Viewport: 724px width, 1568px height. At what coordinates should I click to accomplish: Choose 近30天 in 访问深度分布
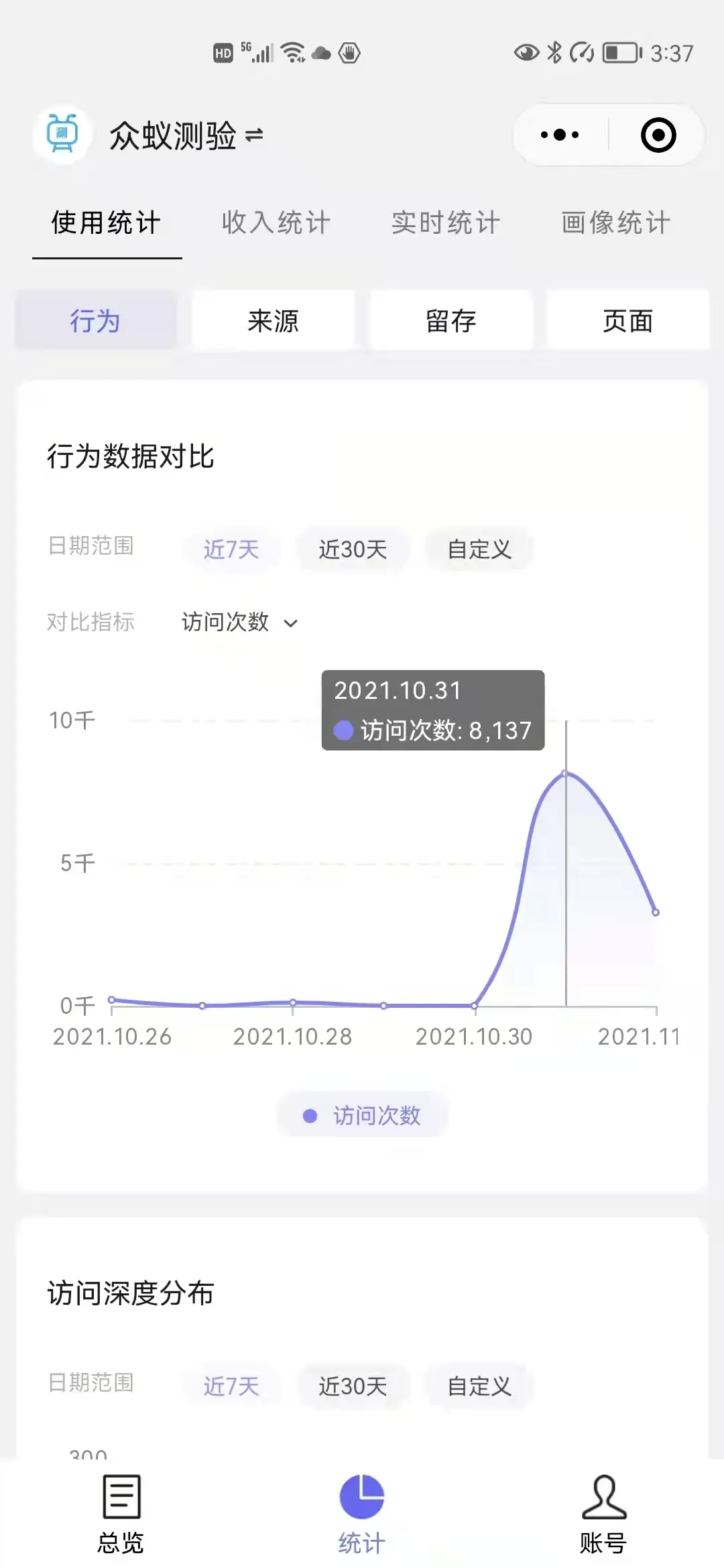pyautogui.click(x=353, y=1386)
